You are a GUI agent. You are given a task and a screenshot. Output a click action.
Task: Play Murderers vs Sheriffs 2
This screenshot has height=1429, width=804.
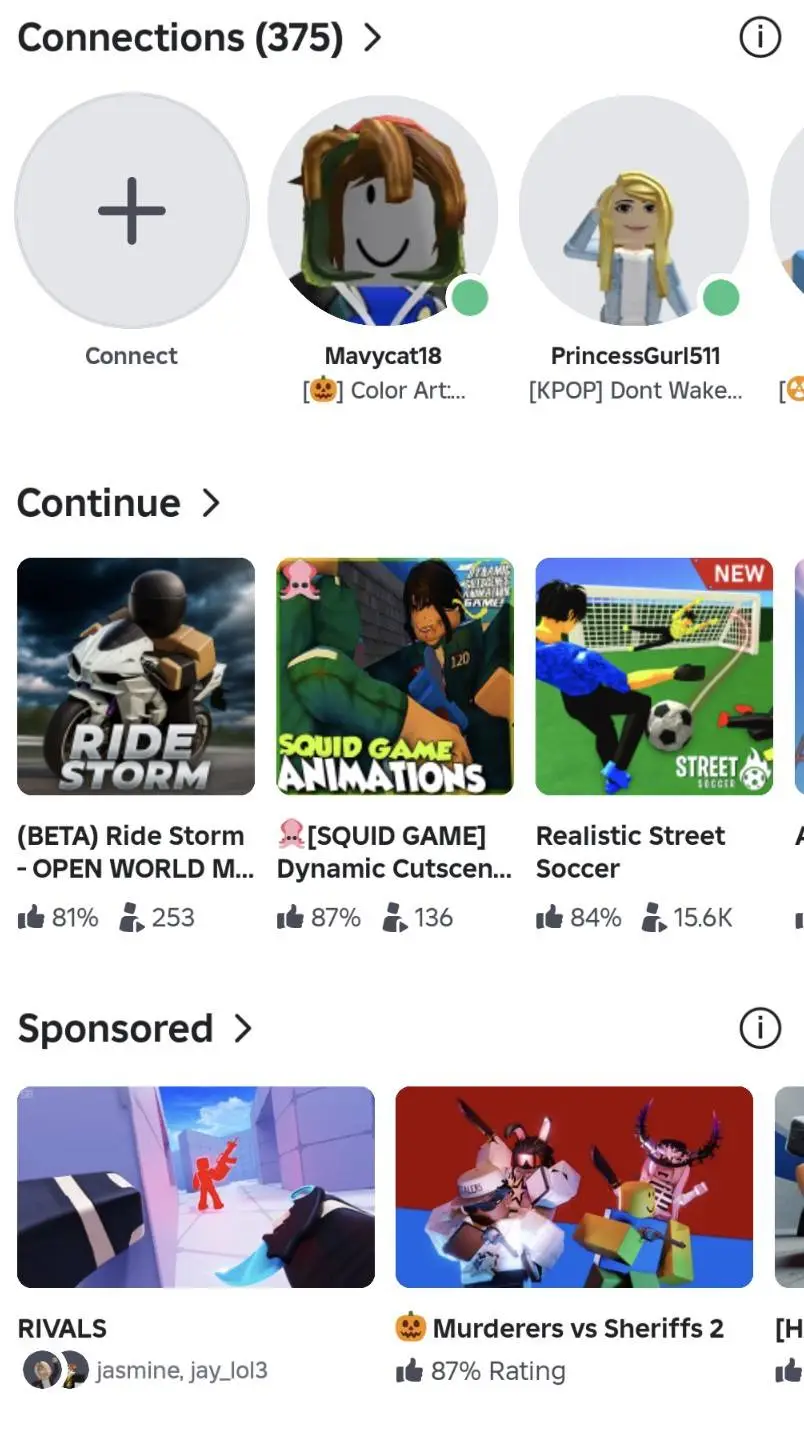pyautogui.click(x=574, y=1187)
